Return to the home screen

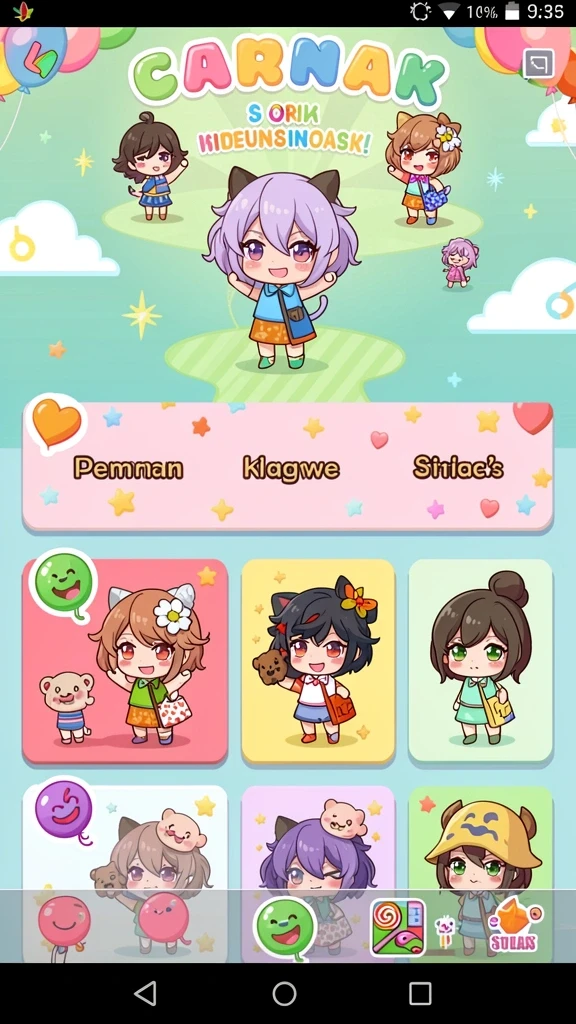(x=284, y=993)
